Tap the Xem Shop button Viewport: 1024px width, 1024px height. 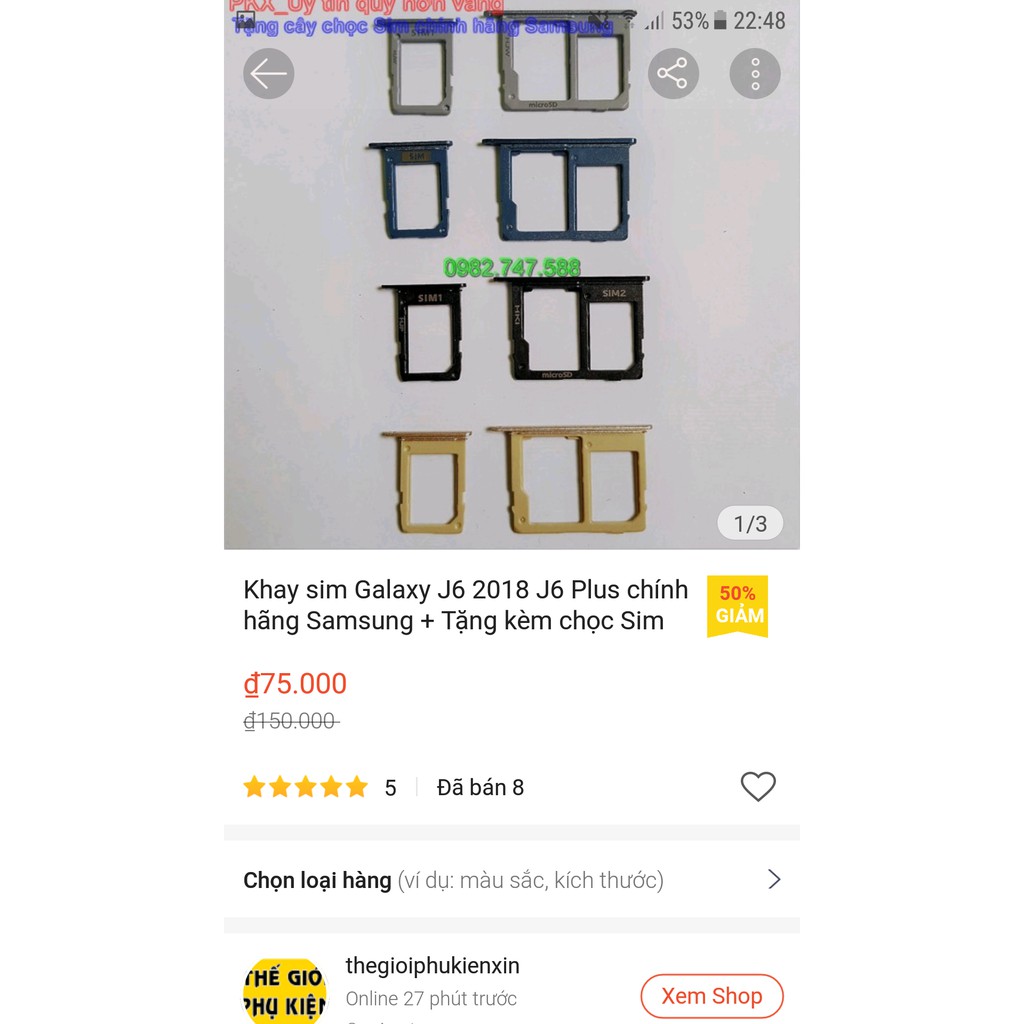[711, 996]
